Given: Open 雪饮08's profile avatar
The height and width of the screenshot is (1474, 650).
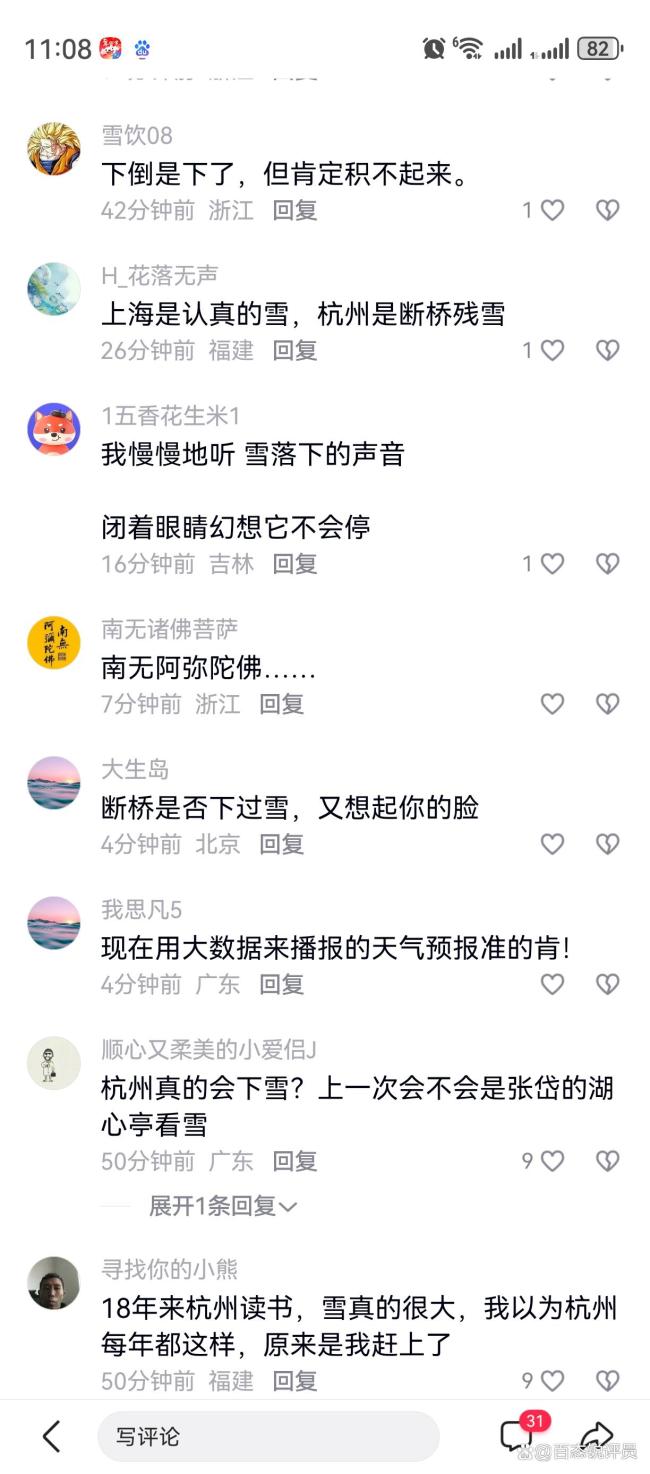Looking at the screenshot, I should [x=54, y=150].
